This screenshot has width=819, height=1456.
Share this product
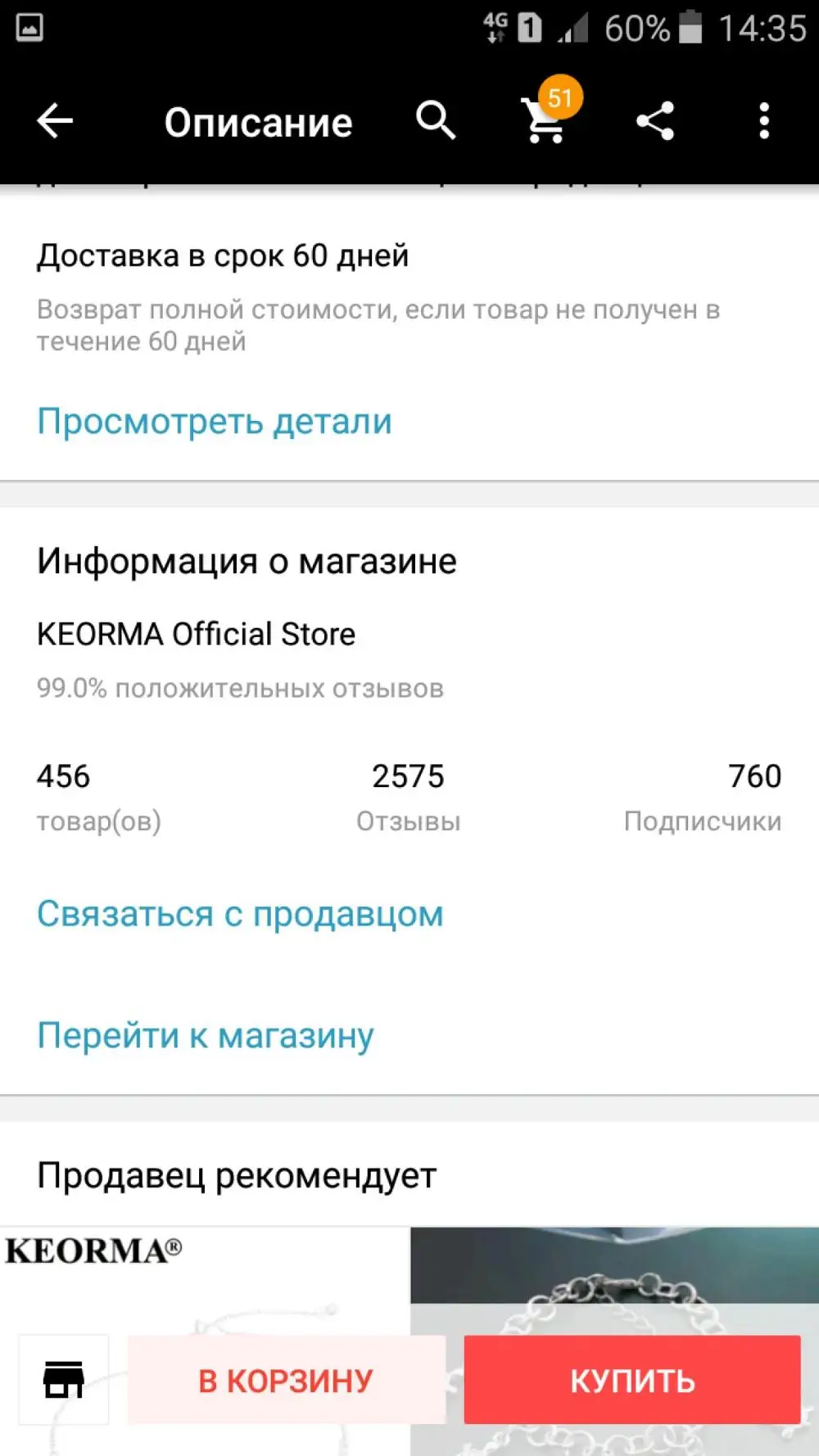[654, 122]
